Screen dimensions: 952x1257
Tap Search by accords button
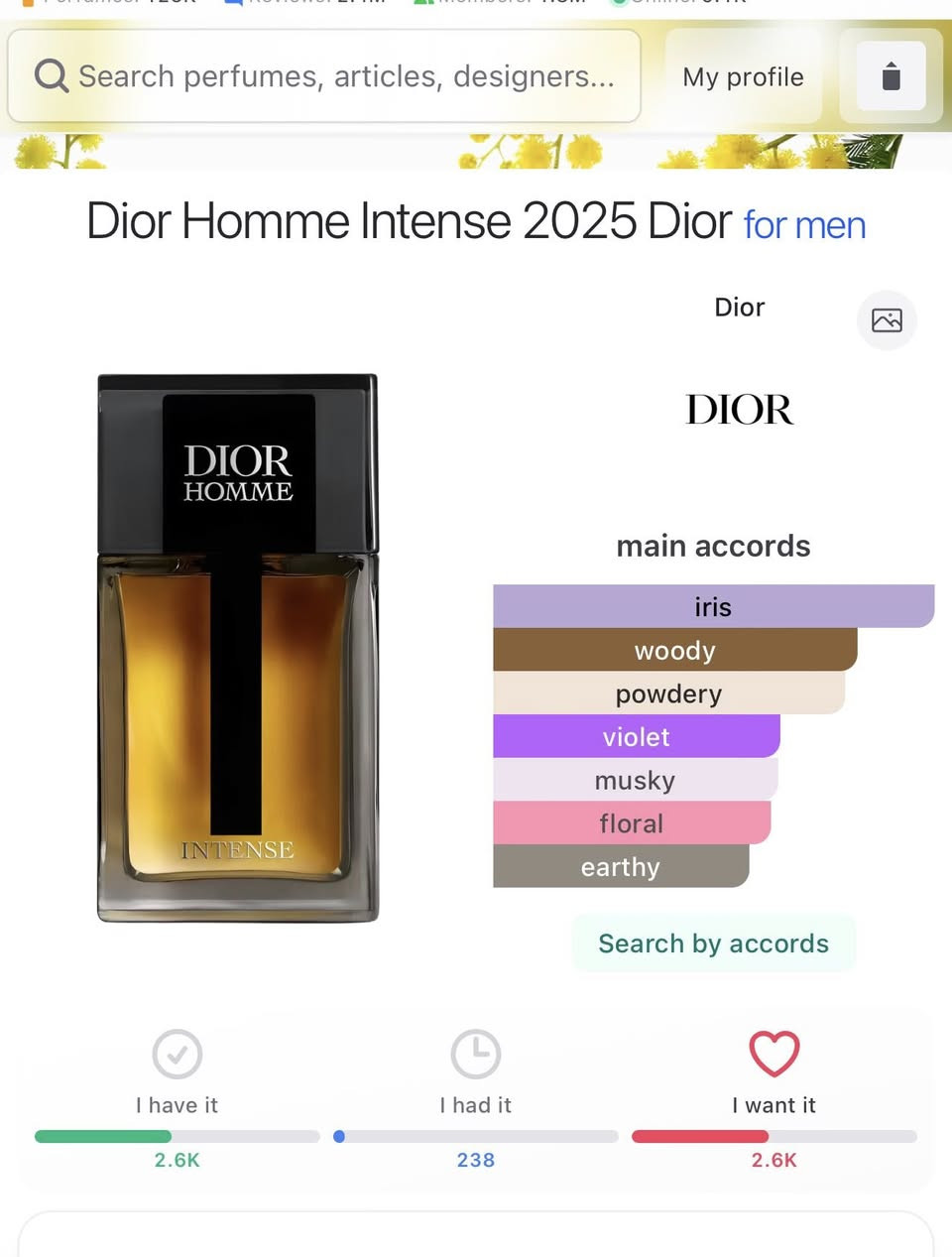[713, 943]
